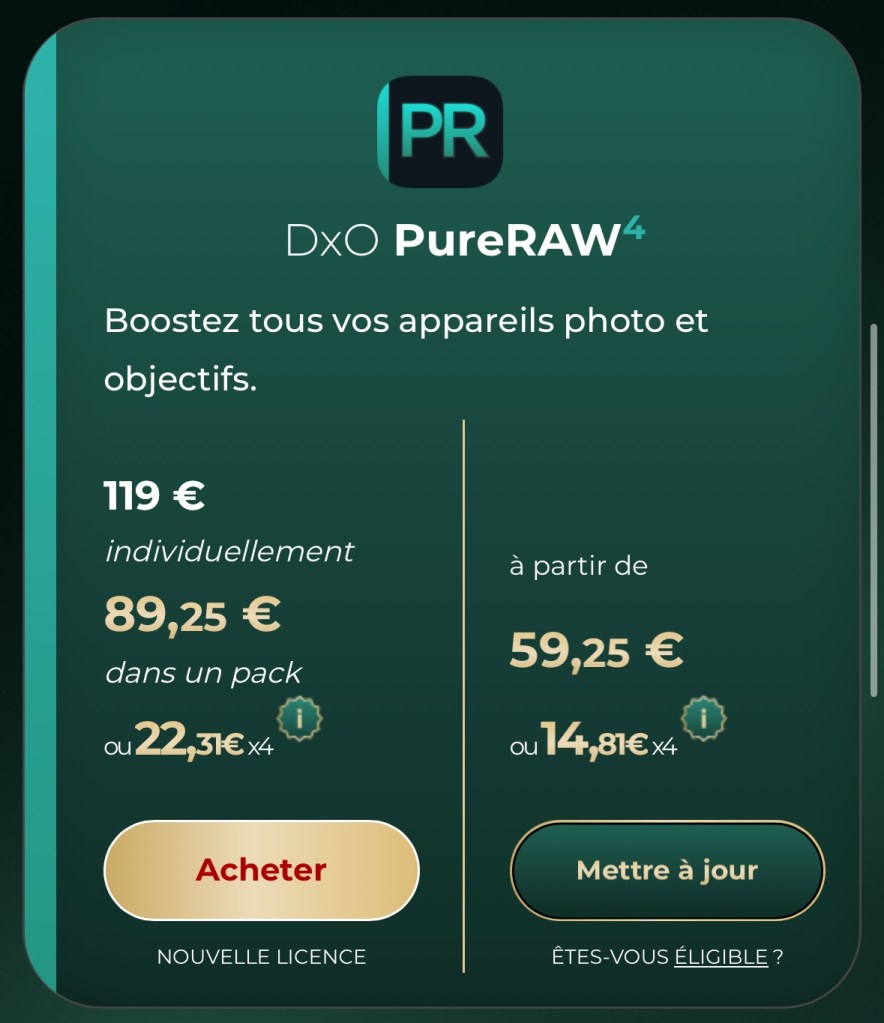Tap the Acheter button
The image size is (884, 1023).
pos(261,870)
